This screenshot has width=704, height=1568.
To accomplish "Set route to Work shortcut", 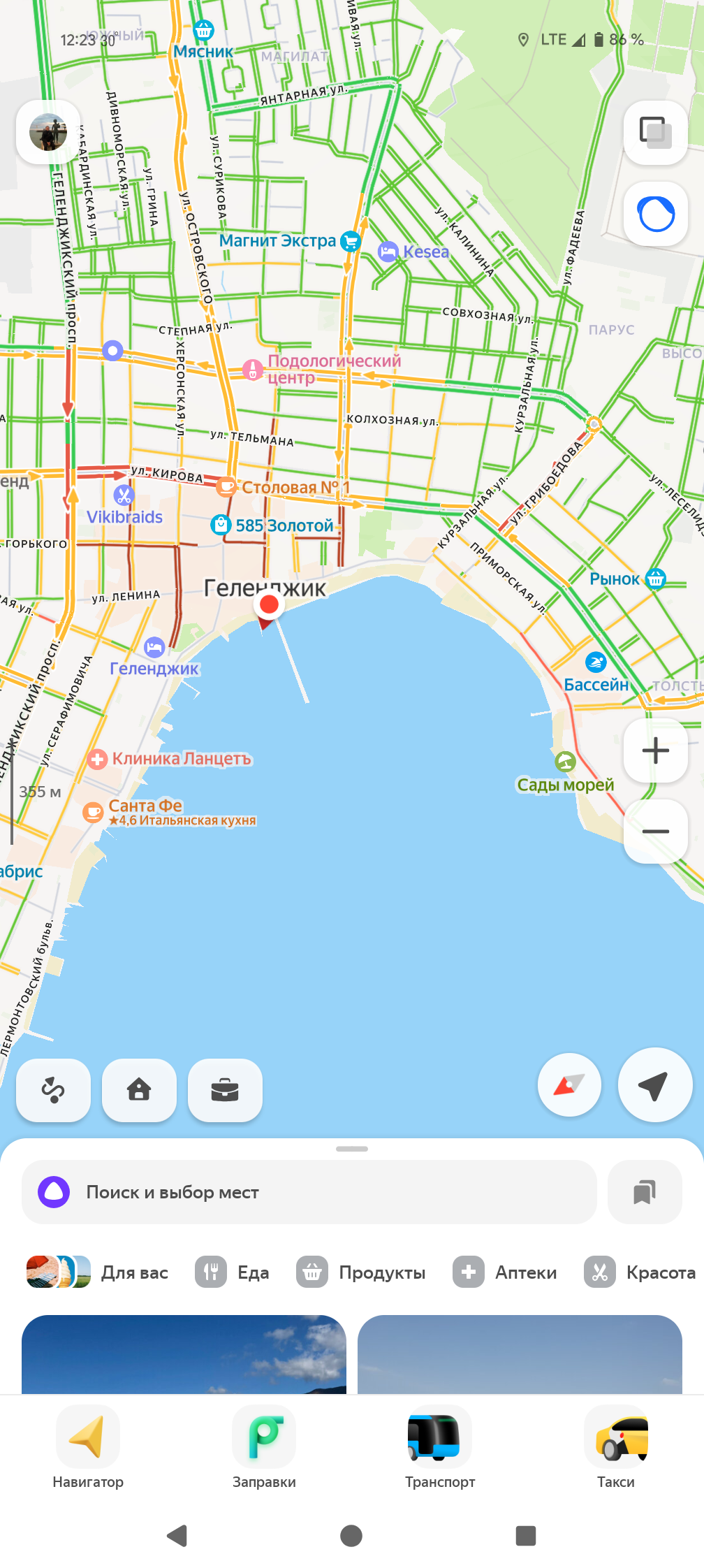I will (225, 1090).
